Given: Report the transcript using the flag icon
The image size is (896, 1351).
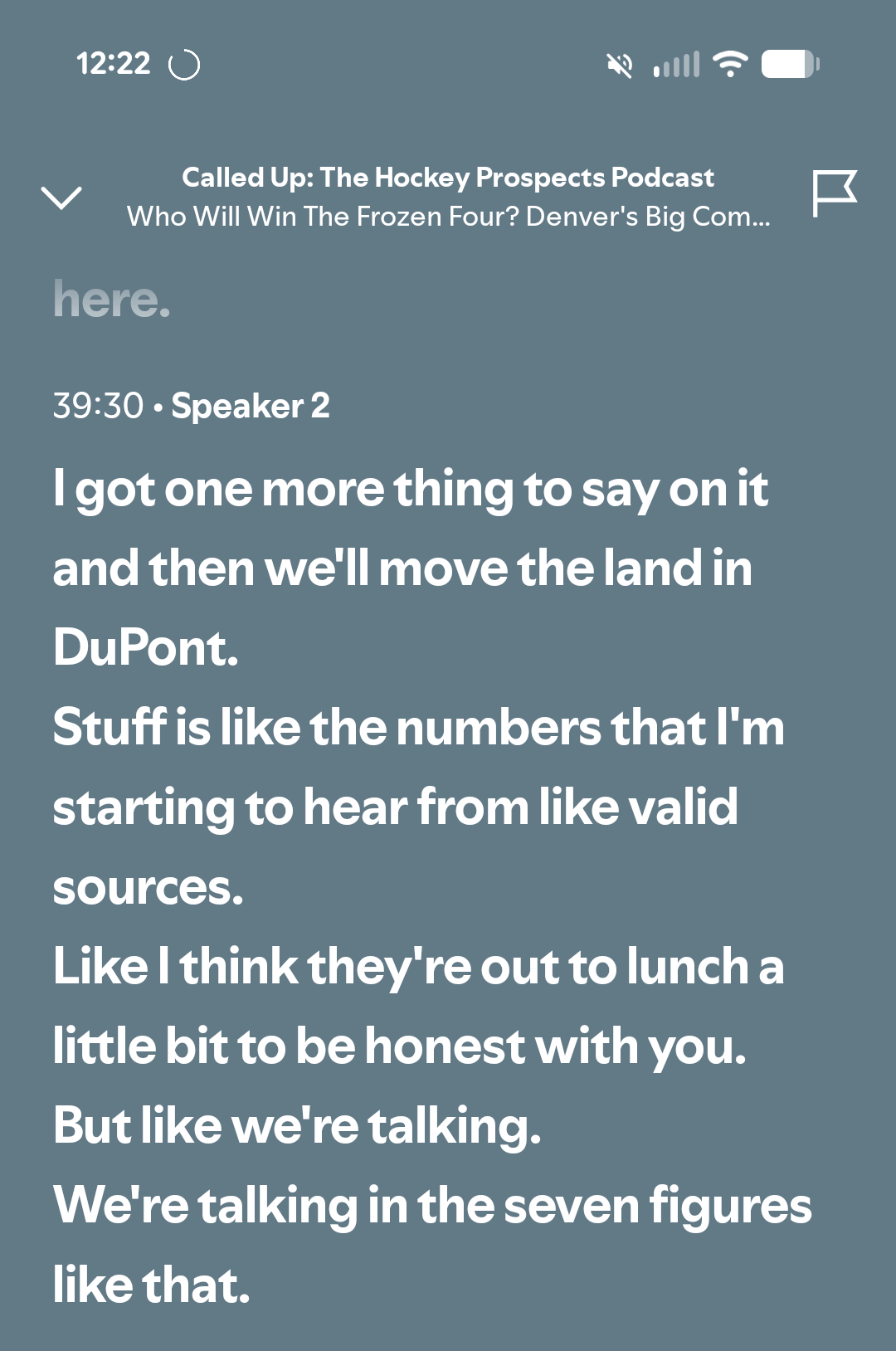Looking at the screenshot, I should (833, 194).
